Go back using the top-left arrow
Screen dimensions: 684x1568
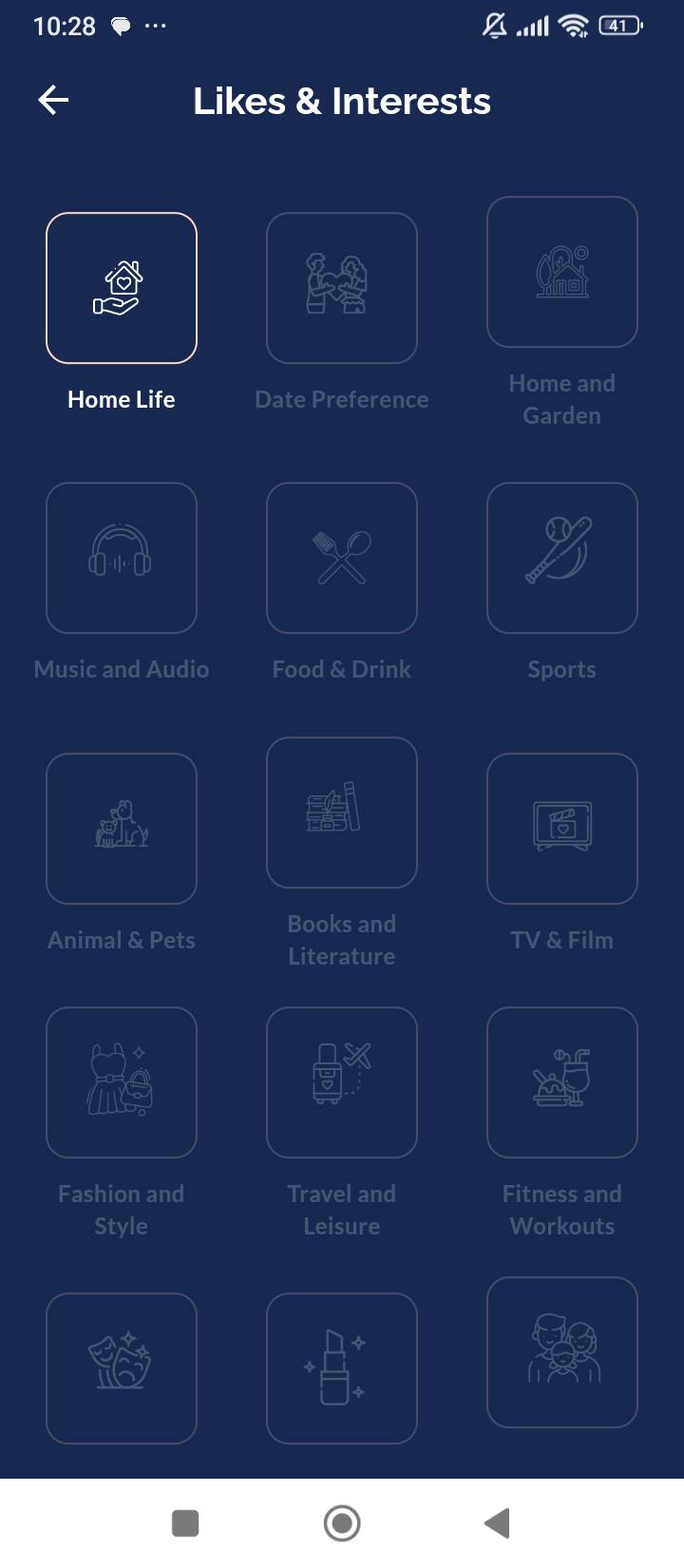53,100
